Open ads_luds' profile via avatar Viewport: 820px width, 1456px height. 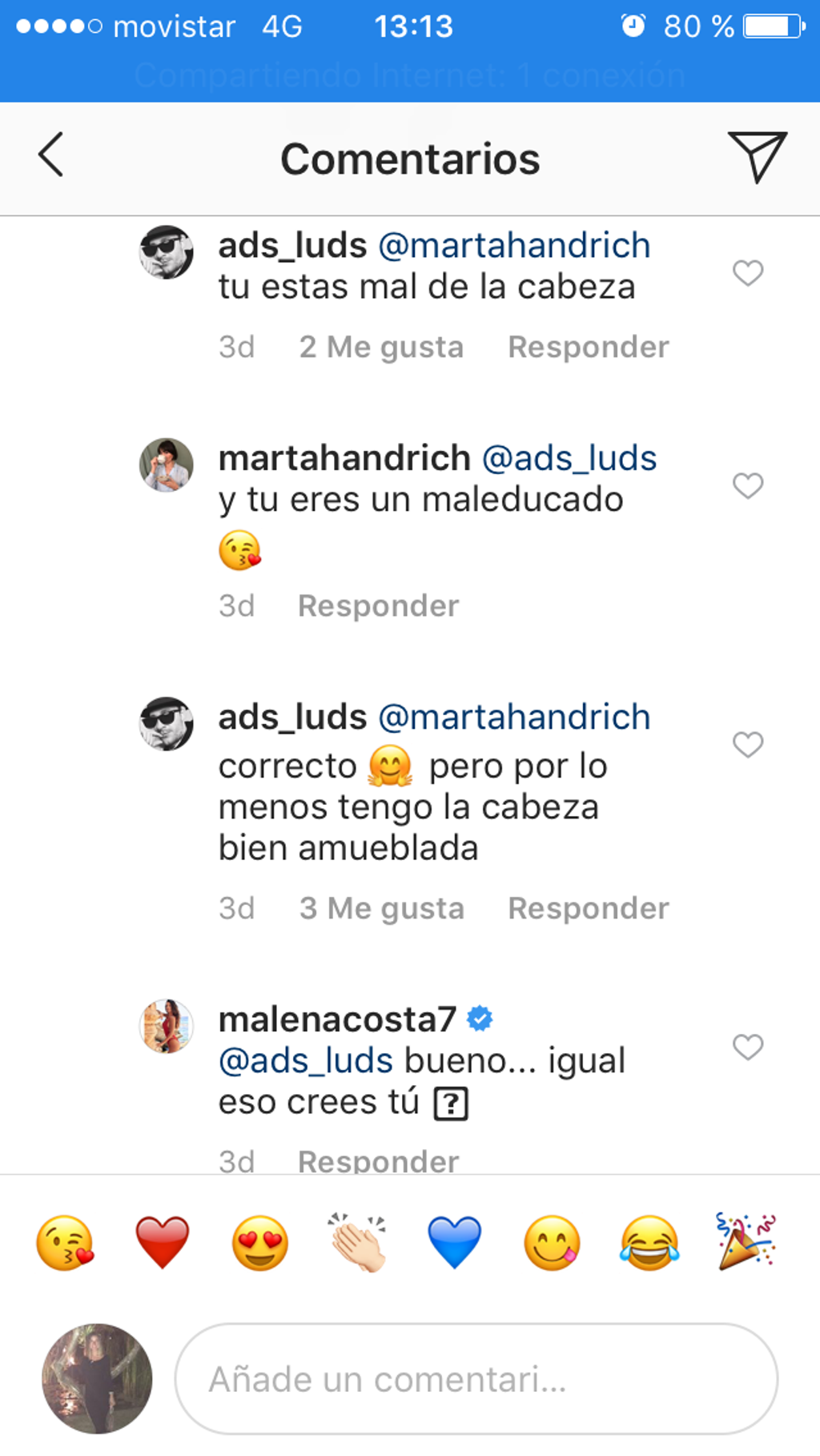[x=167, y=252]
